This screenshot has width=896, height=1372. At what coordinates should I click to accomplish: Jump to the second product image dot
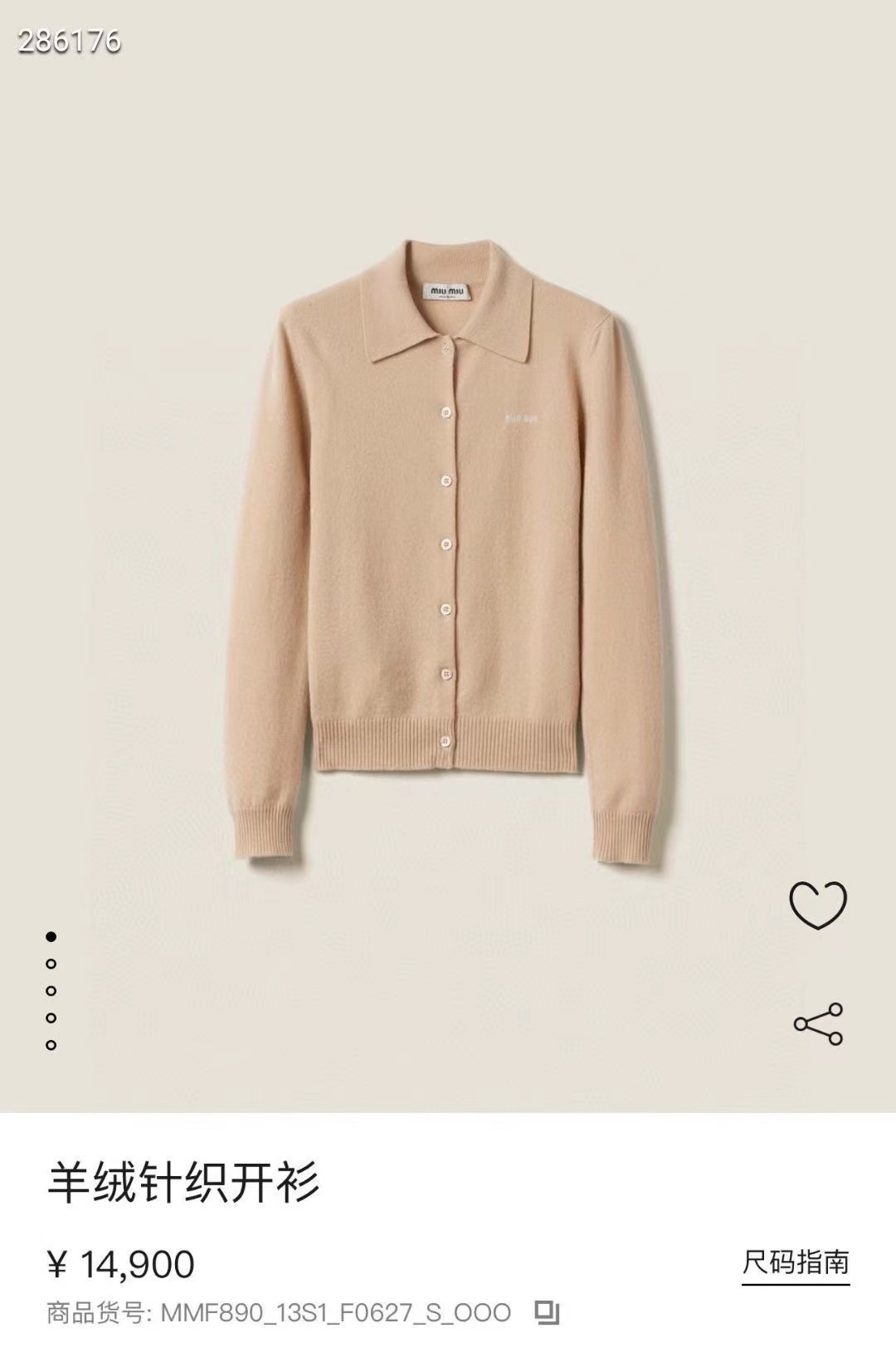[51, 964]
